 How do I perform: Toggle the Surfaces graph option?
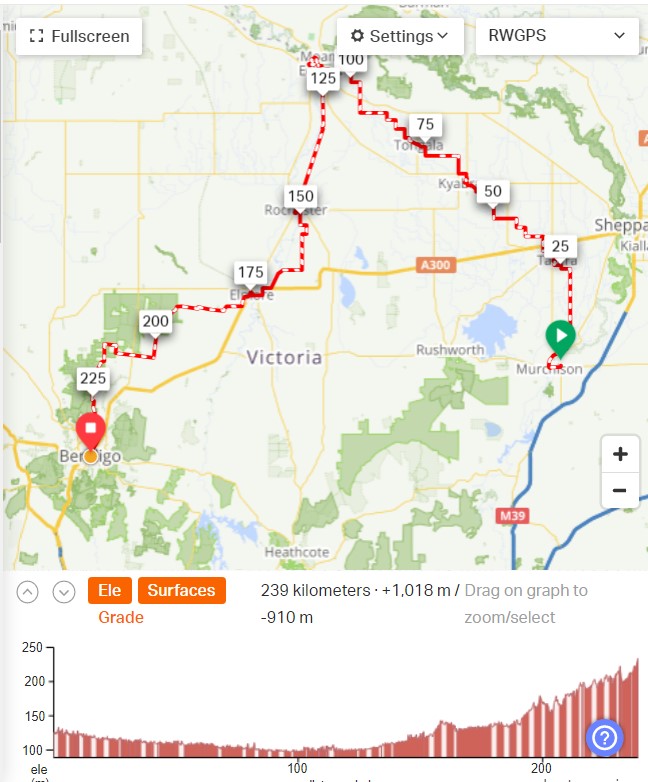click(181, 590)
